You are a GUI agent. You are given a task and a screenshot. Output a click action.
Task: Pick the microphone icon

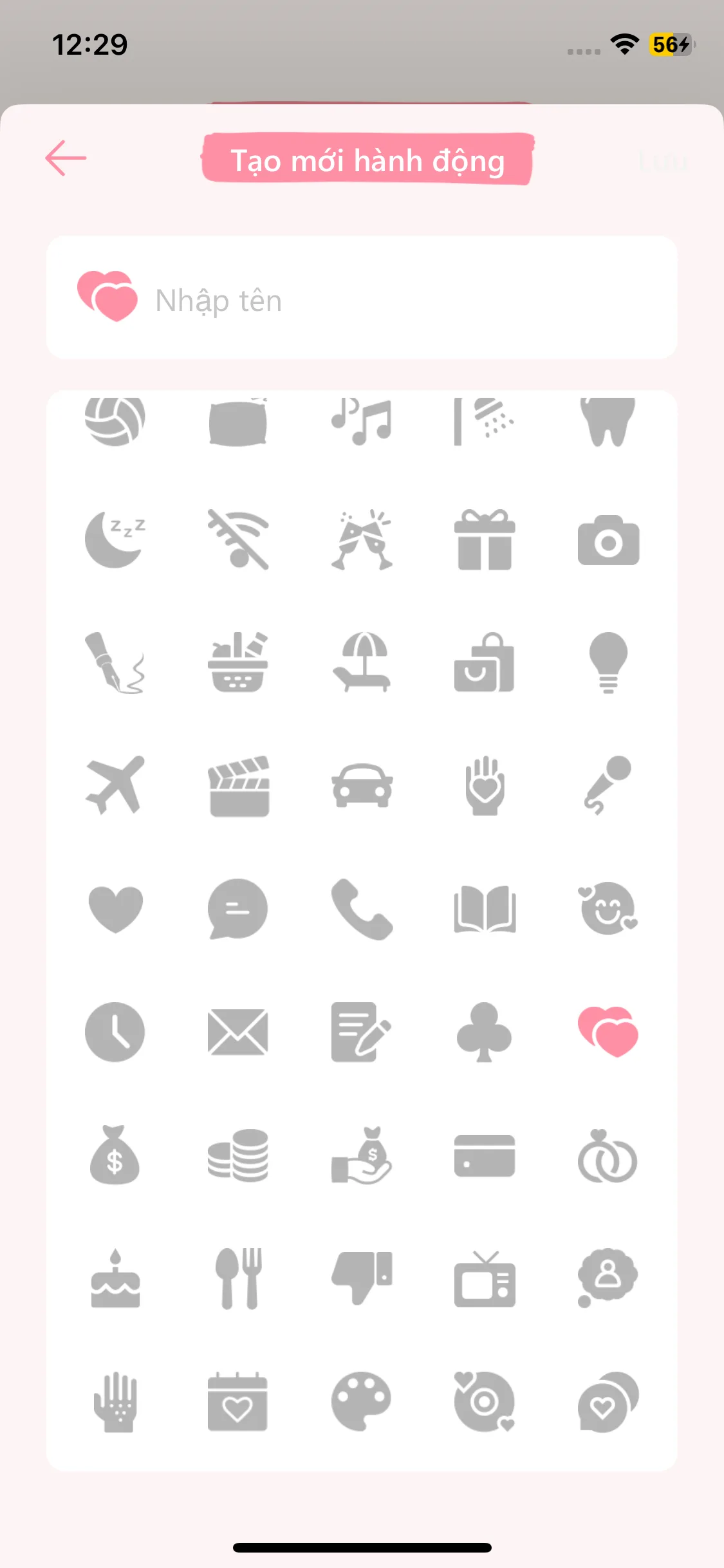tap(608, 785)
